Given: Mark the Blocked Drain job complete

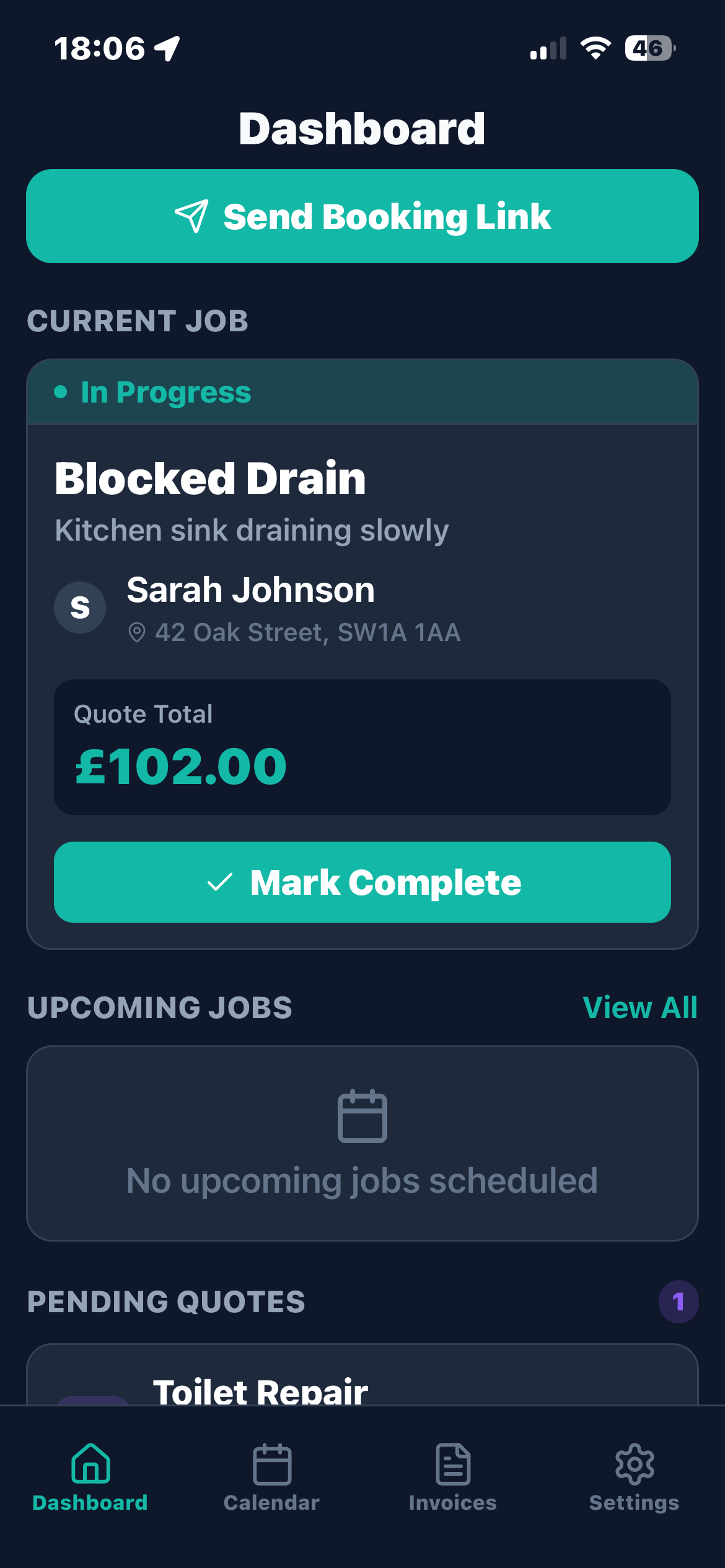Looking at the screenshot, I should [362, 882].
